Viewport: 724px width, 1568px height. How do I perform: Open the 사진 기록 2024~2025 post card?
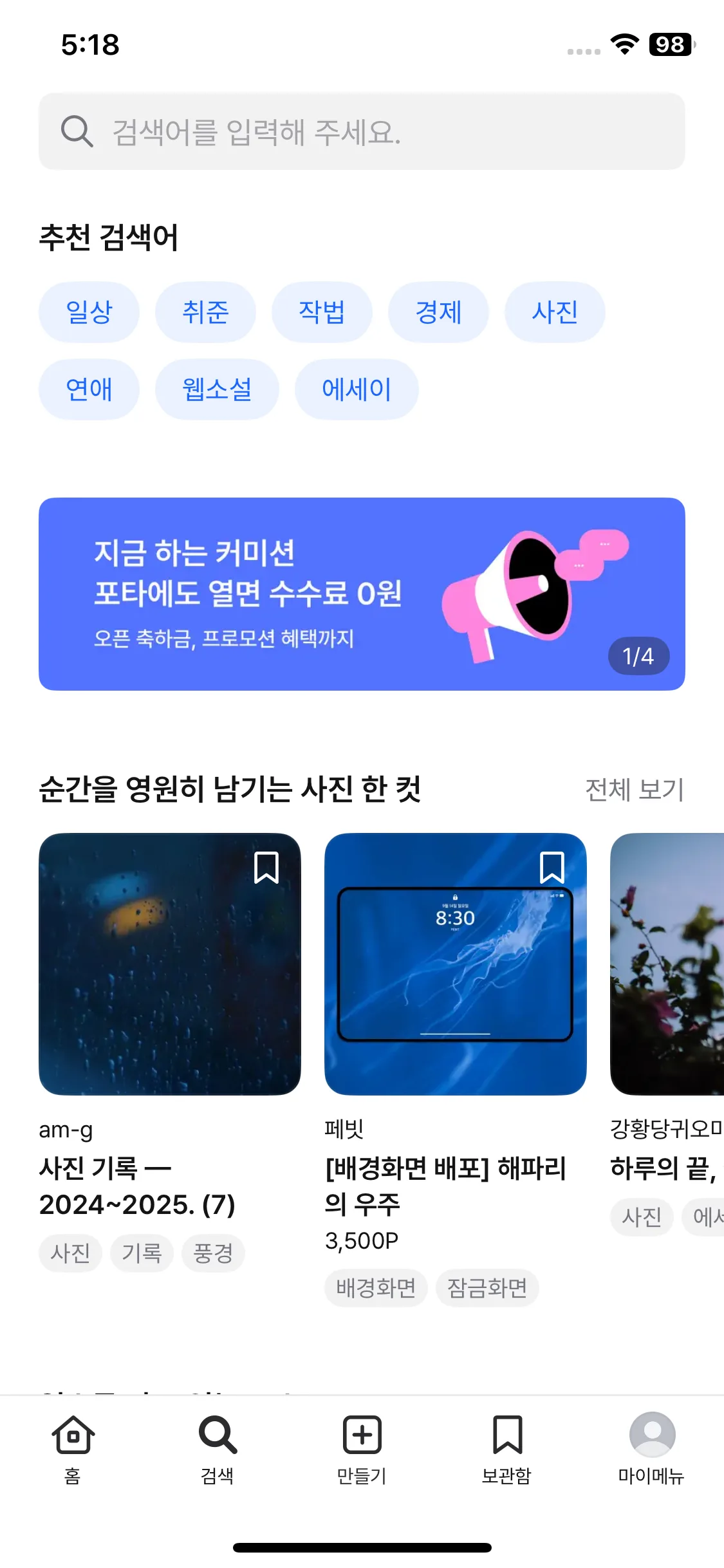tap(170, 964)
